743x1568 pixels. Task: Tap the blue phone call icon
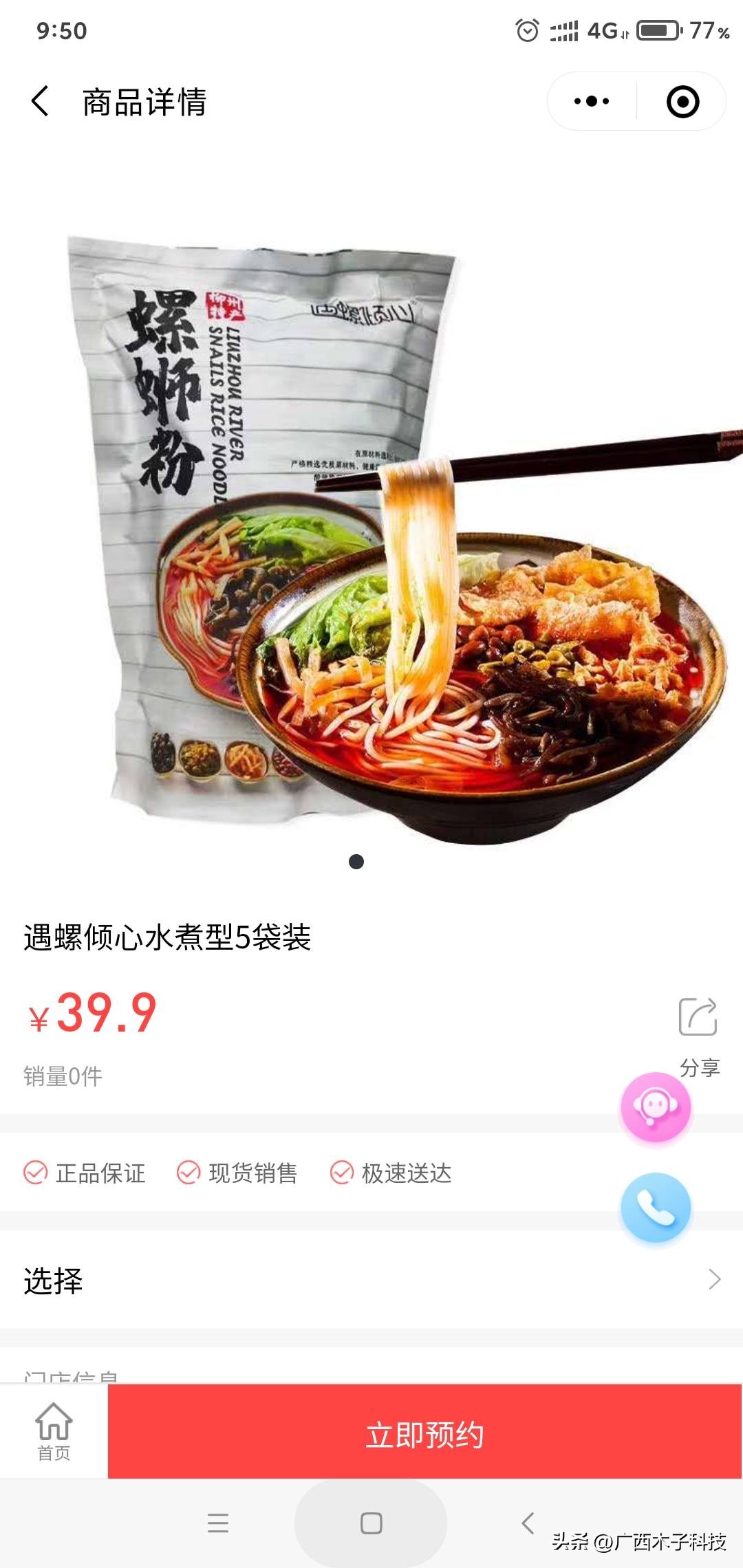click(x=656, y=1208)
